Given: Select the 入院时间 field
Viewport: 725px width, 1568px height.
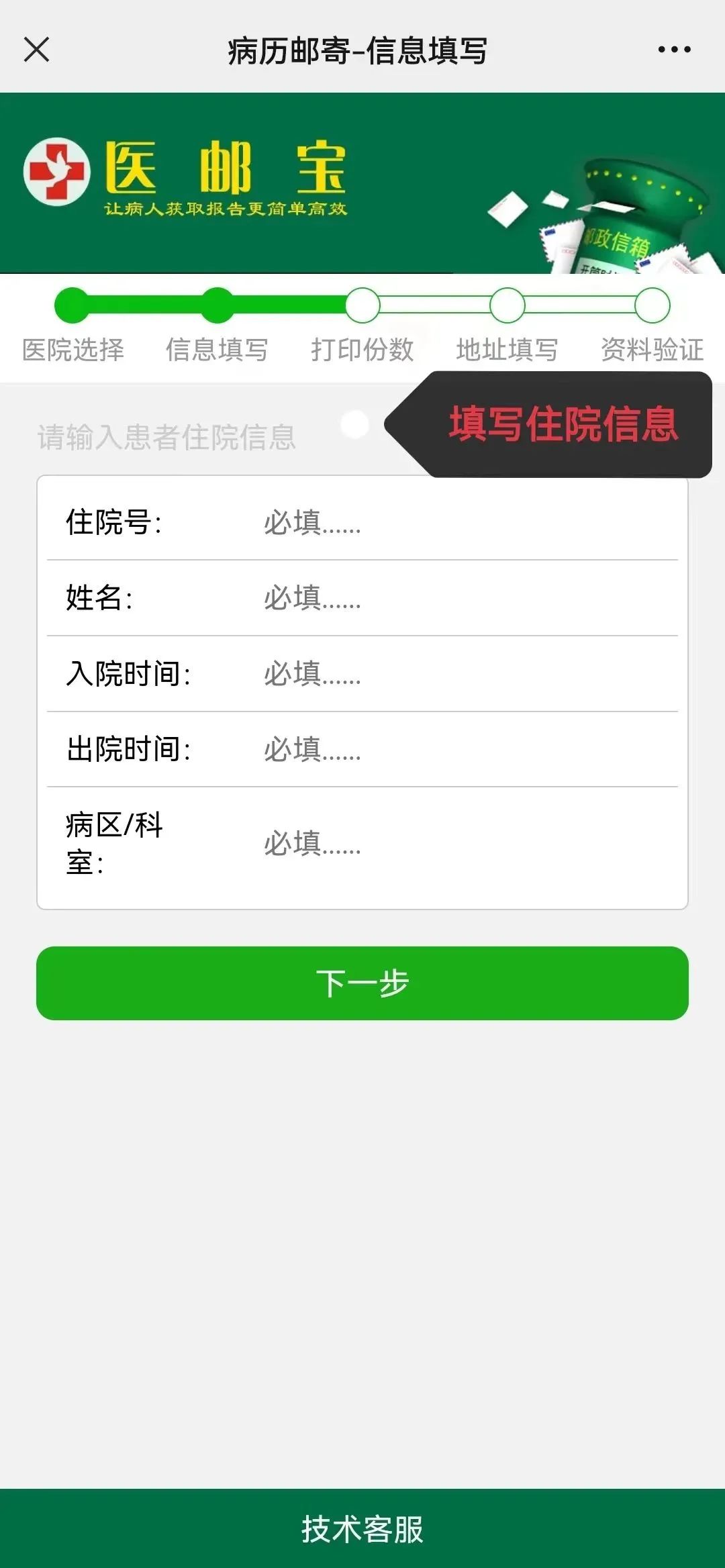Looking at the screenshot, I should coord(463,673).
